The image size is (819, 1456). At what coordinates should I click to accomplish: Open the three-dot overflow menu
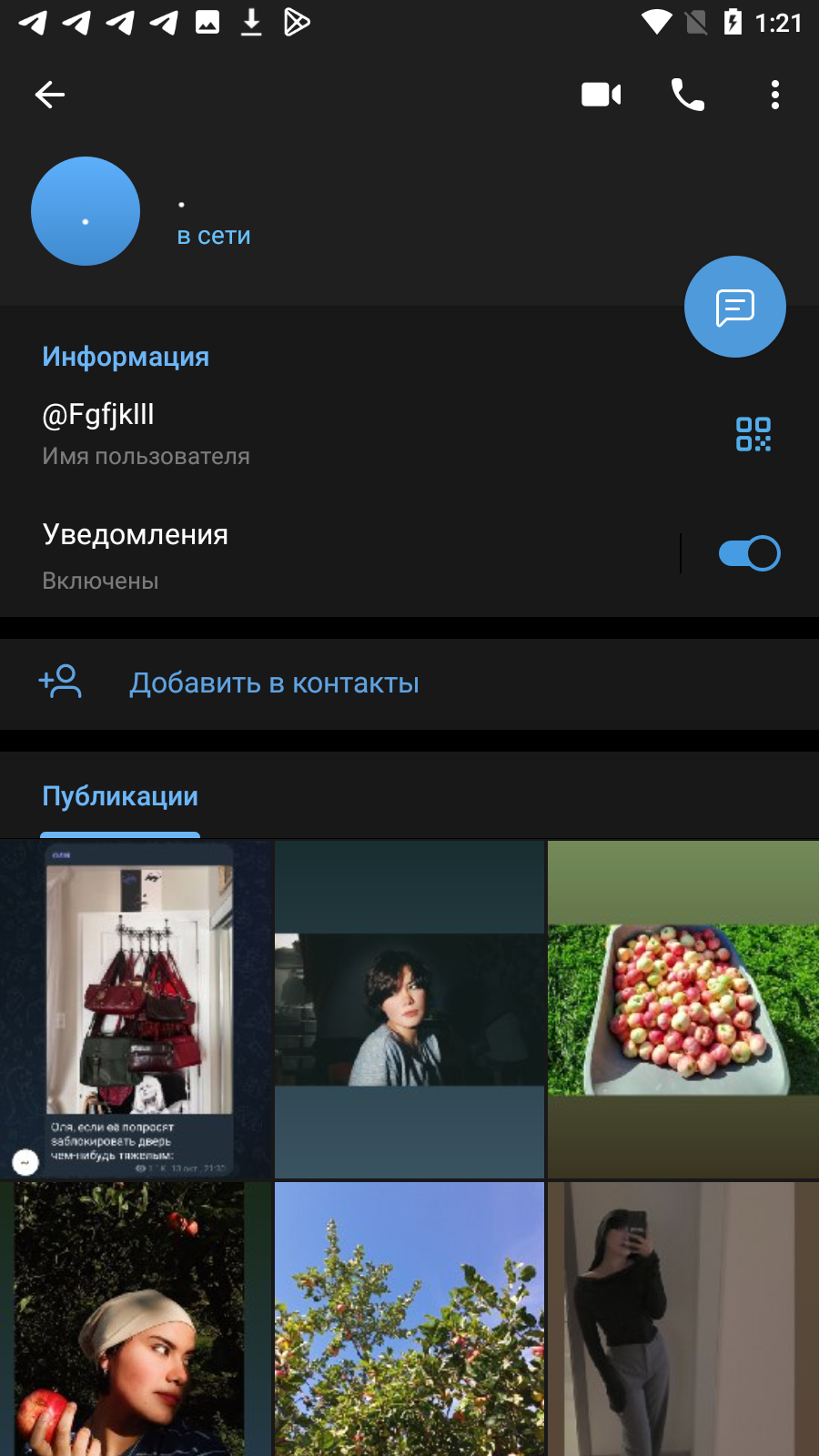point(775,95)
